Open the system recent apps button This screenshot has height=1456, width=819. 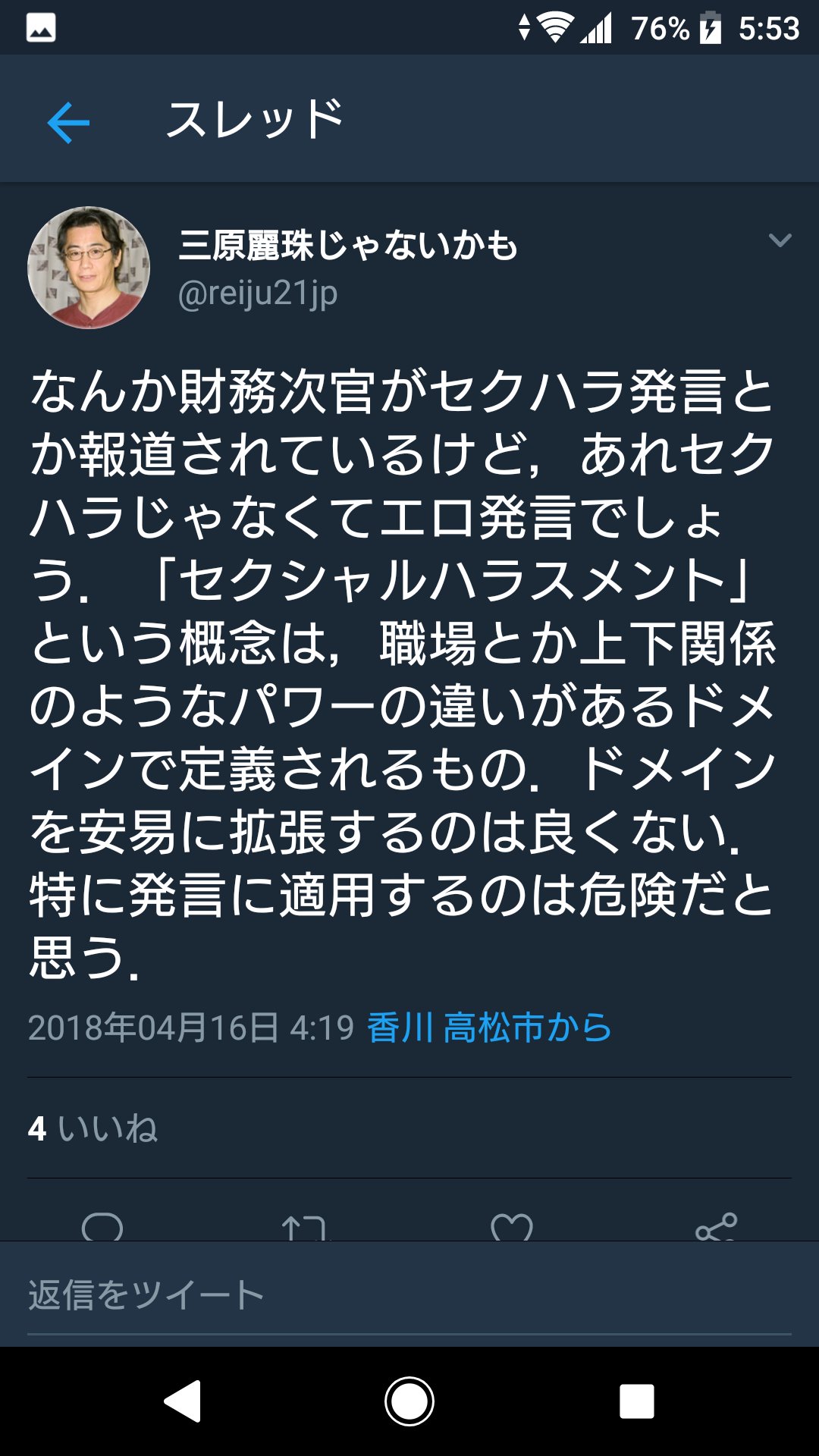pyautogui.click(x=636, y=1401)
